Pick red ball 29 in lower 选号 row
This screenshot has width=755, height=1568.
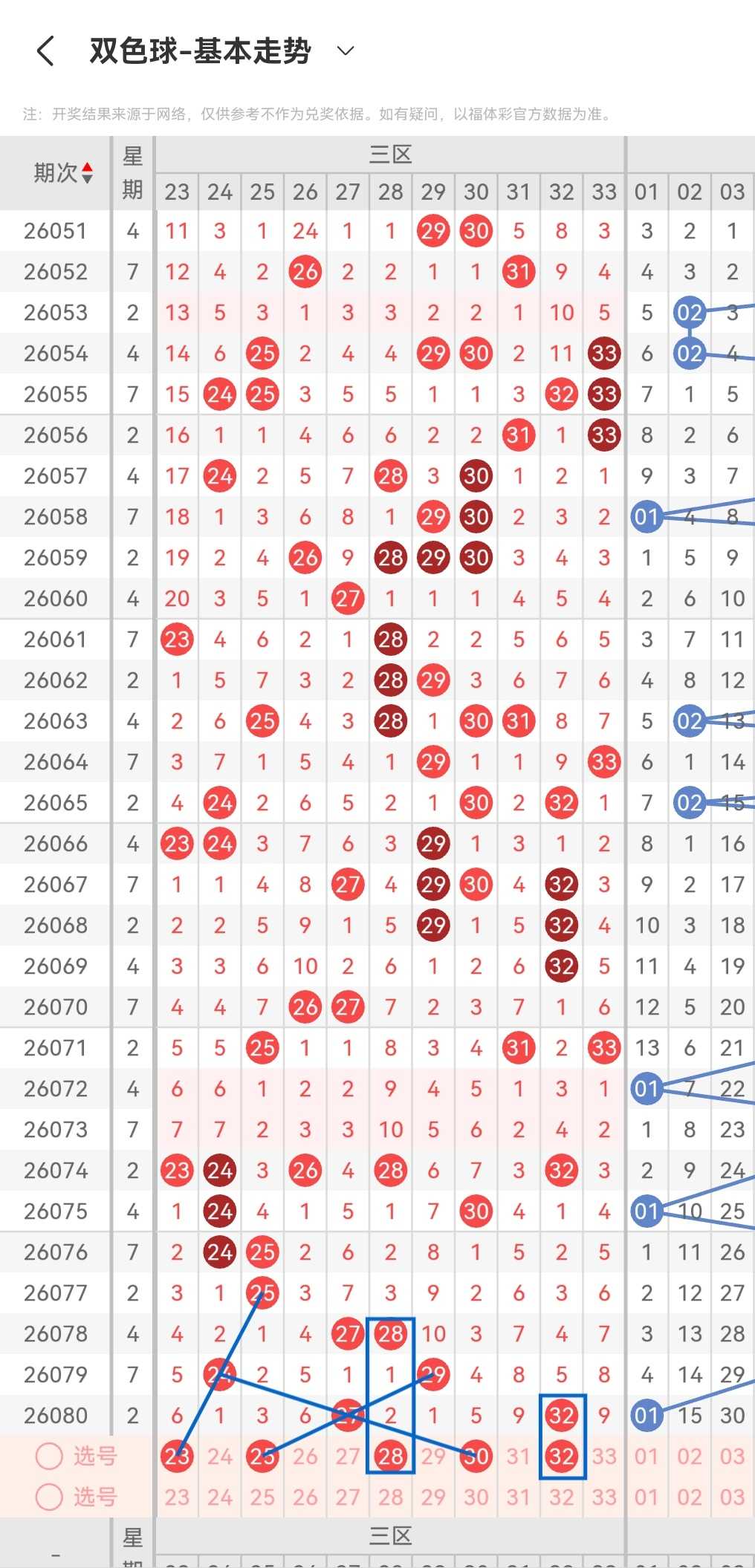click(433, 1497)
